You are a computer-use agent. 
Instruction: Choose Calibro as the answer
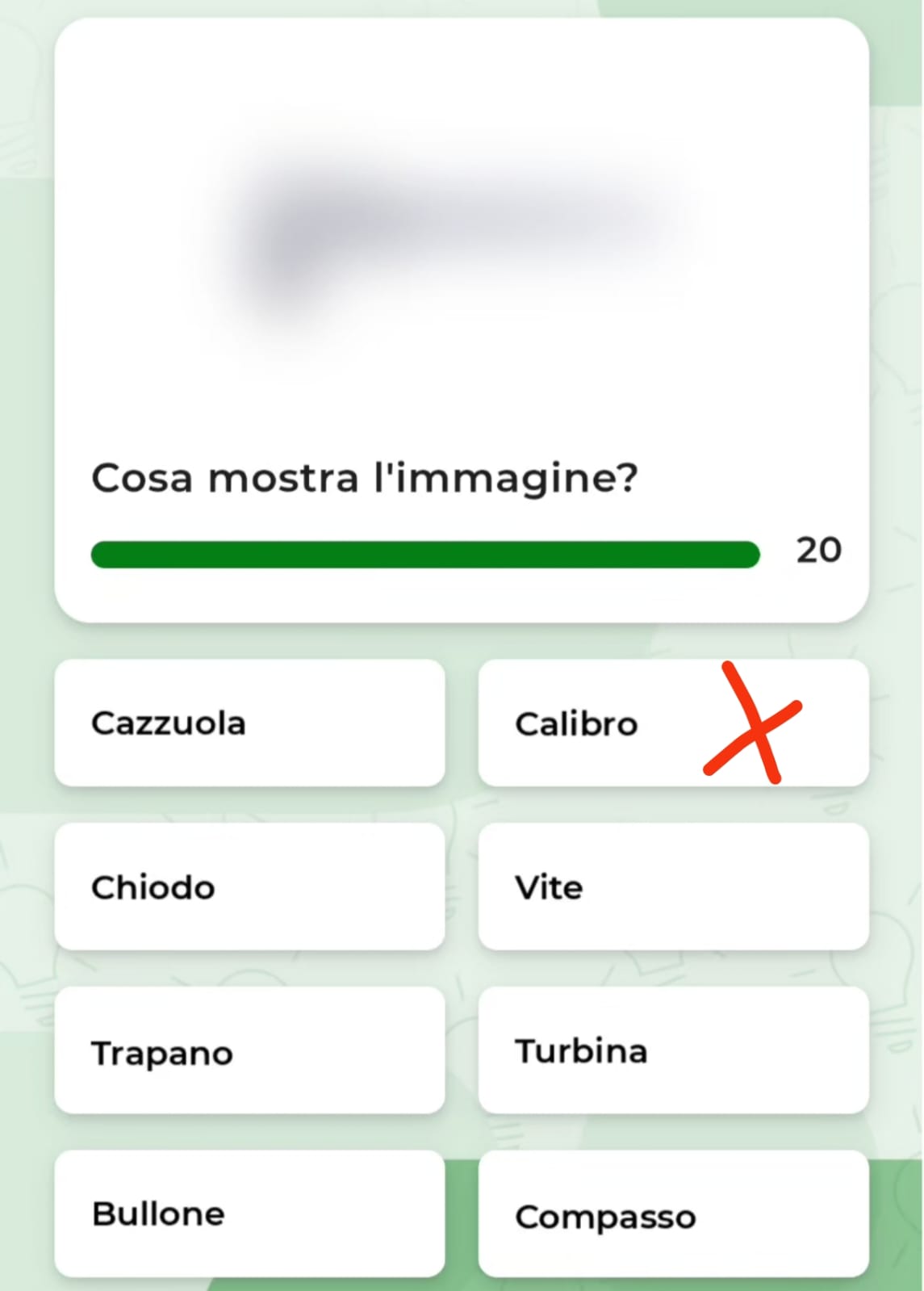[x=672, y=723]
